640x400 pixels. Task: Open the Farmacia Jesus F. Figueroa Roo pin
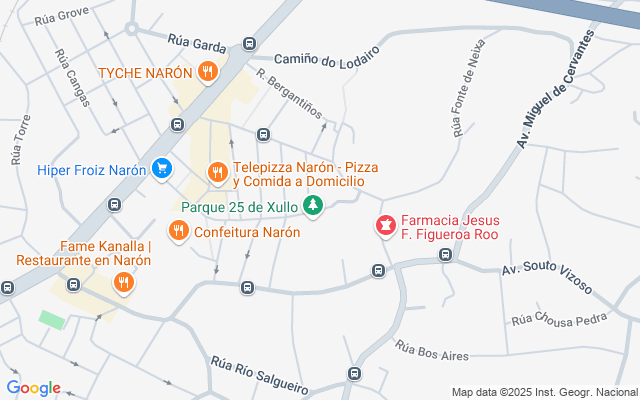click(x=385, y=227)
